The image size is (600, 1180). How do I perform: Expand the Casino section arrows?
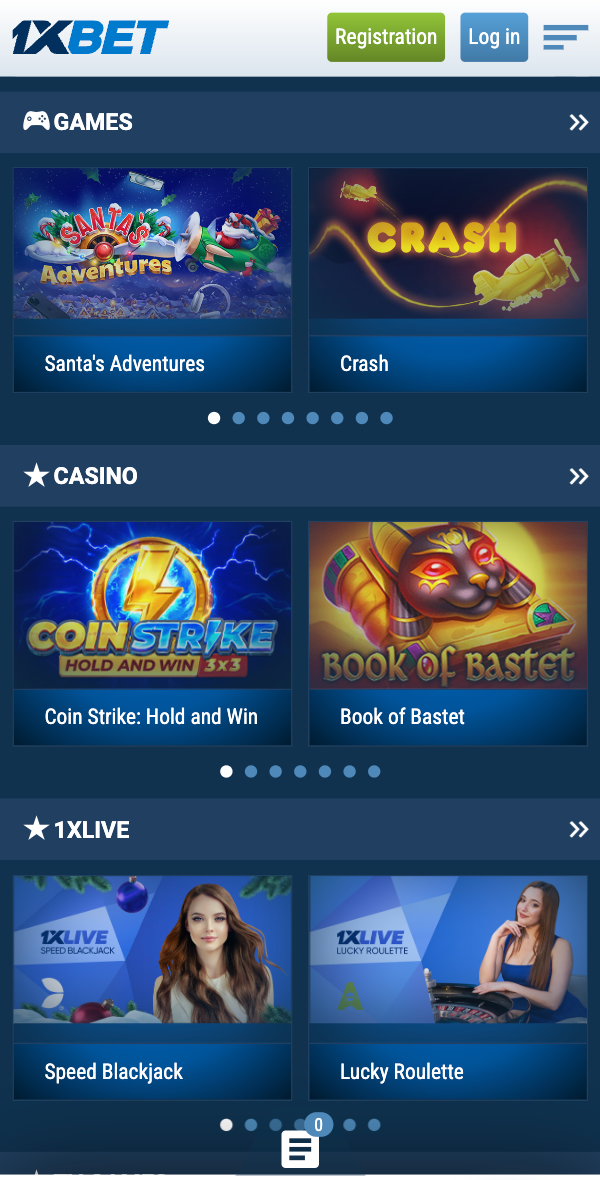[x=578, y=476]
